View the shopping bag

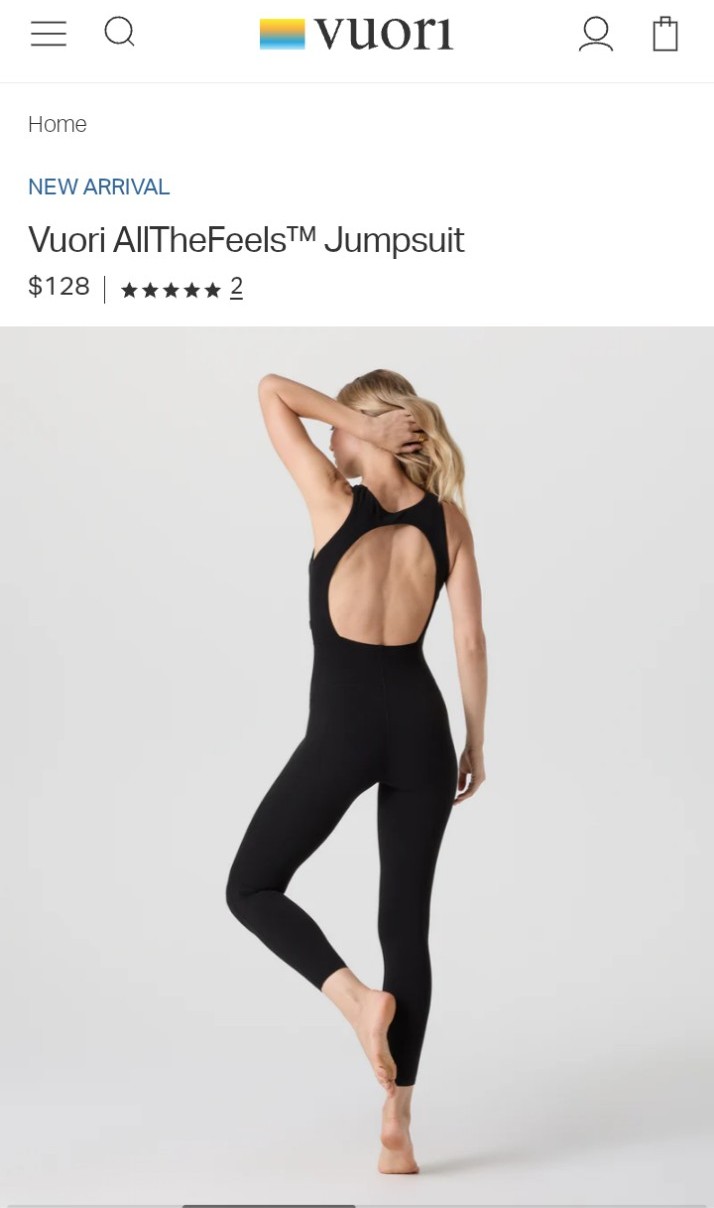pos(665,34)
